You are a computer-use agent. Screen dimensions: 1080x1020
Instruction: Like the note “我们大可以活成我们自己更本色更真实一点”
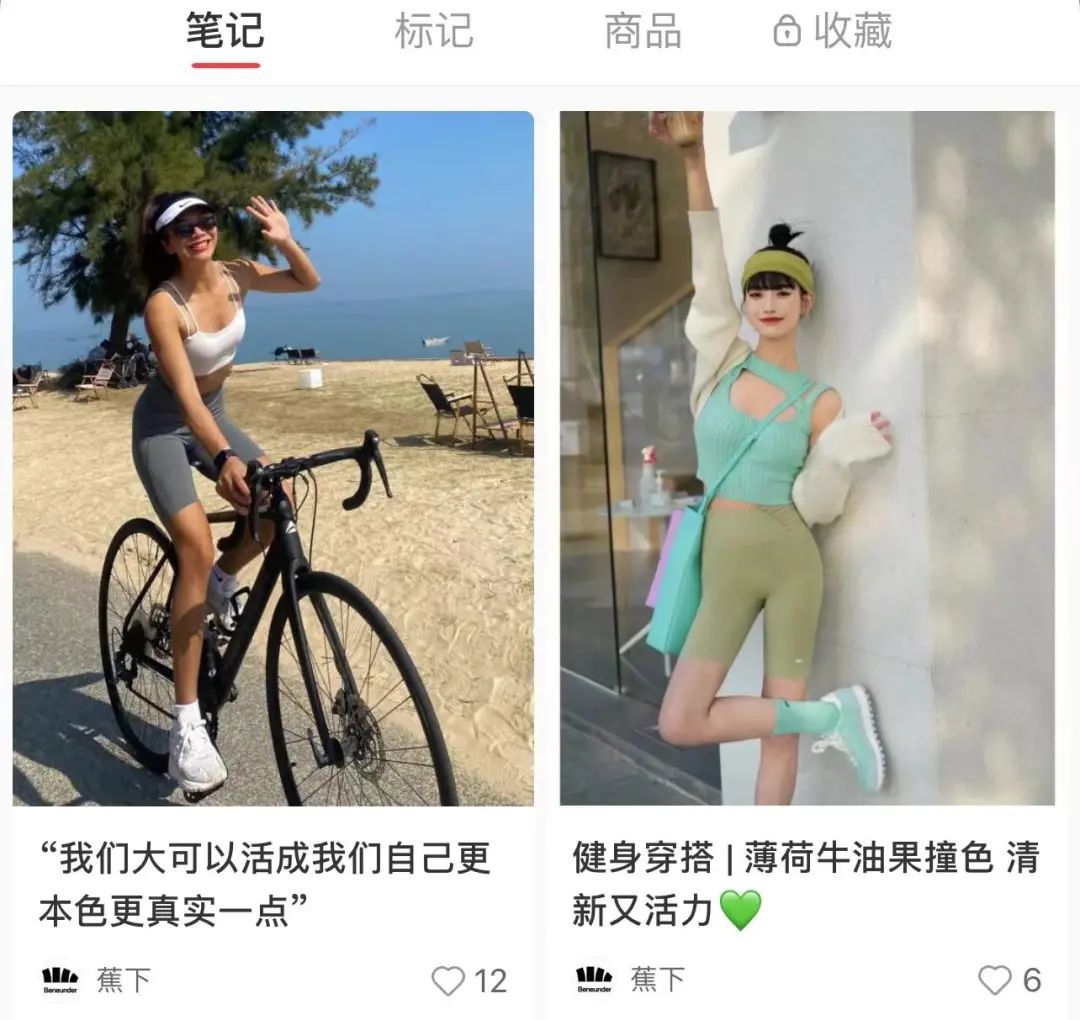449,980
